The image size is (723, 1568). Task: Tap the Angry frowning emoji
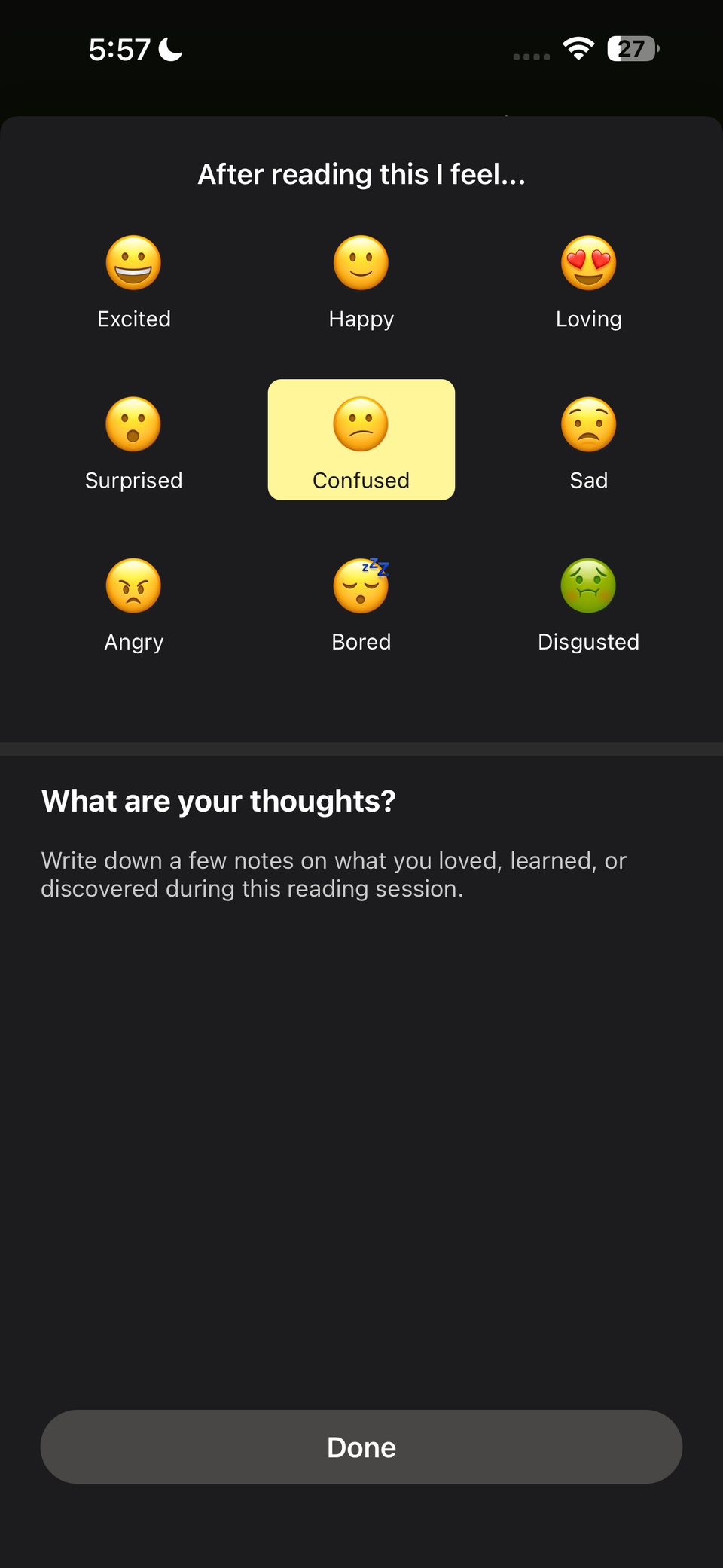point(133,585)
